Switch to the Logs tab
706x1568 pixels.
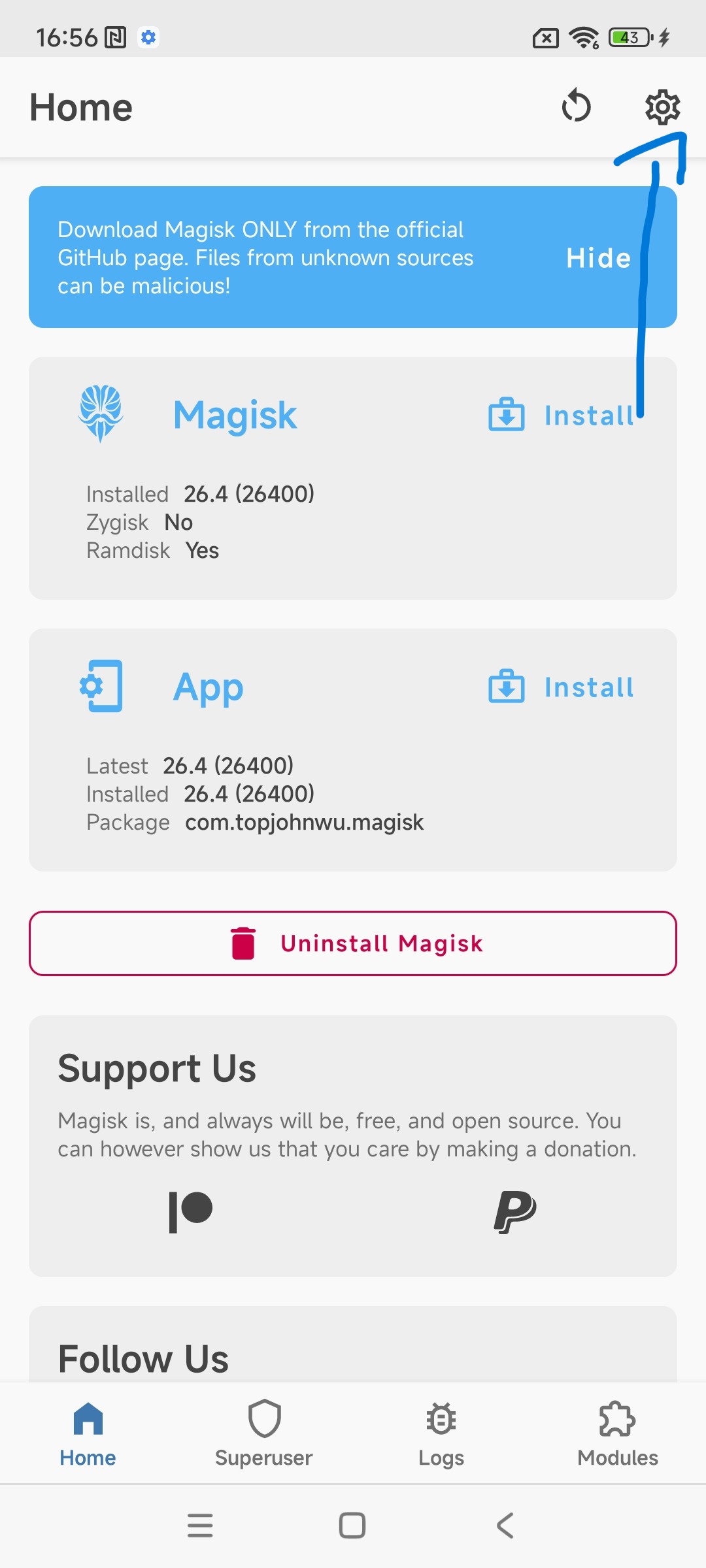coord(441,1433)
